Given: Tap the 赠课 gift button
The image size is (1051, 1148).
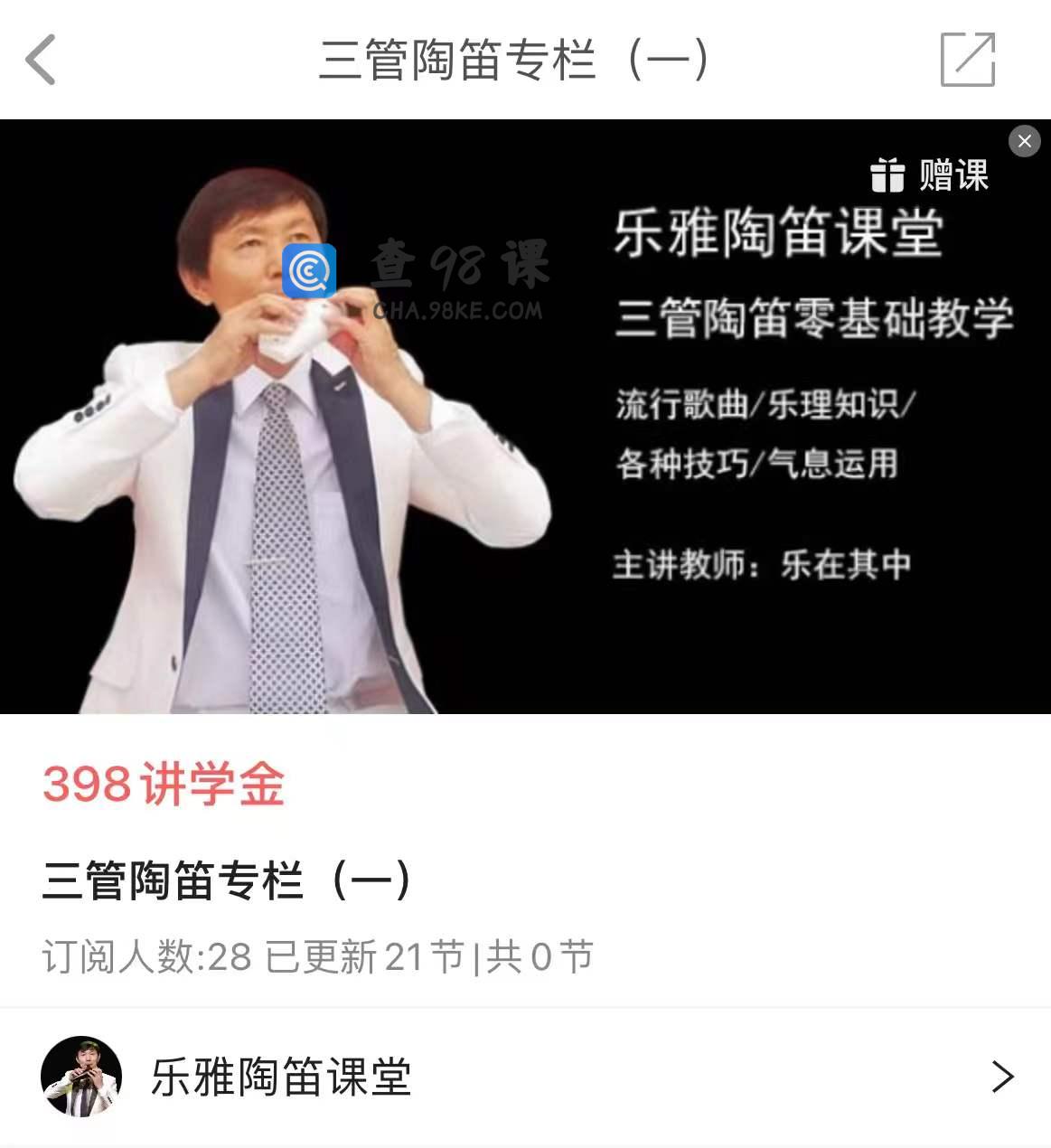Looking at the screenshot, I should click(929, 174).
